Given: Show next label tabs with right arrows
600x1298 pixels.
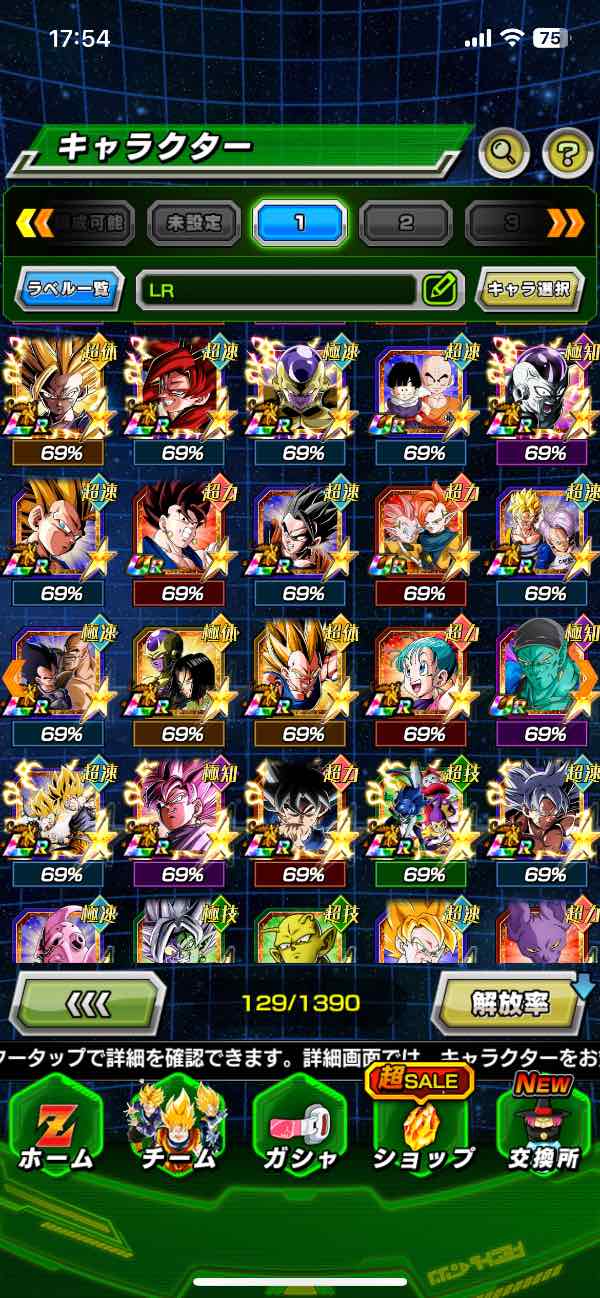Looking at the screenshot, I should click(x=564, y=223).
